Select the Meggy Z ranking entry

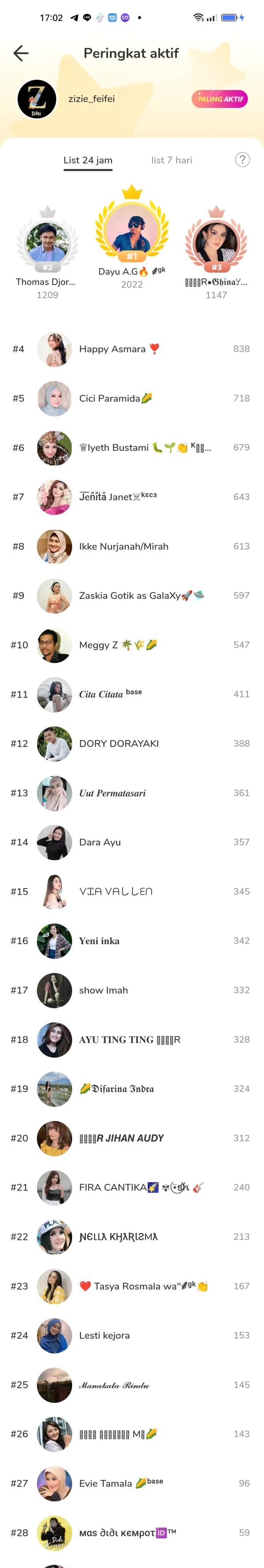(132, 645)
